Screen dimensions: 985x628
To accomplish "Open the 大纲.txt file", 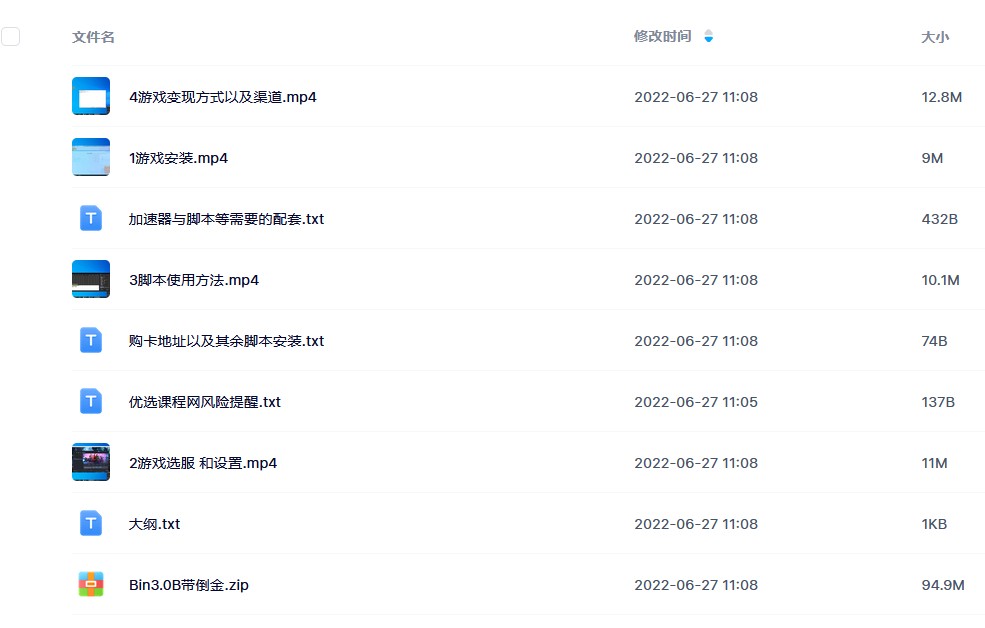I will pos(154,524).
